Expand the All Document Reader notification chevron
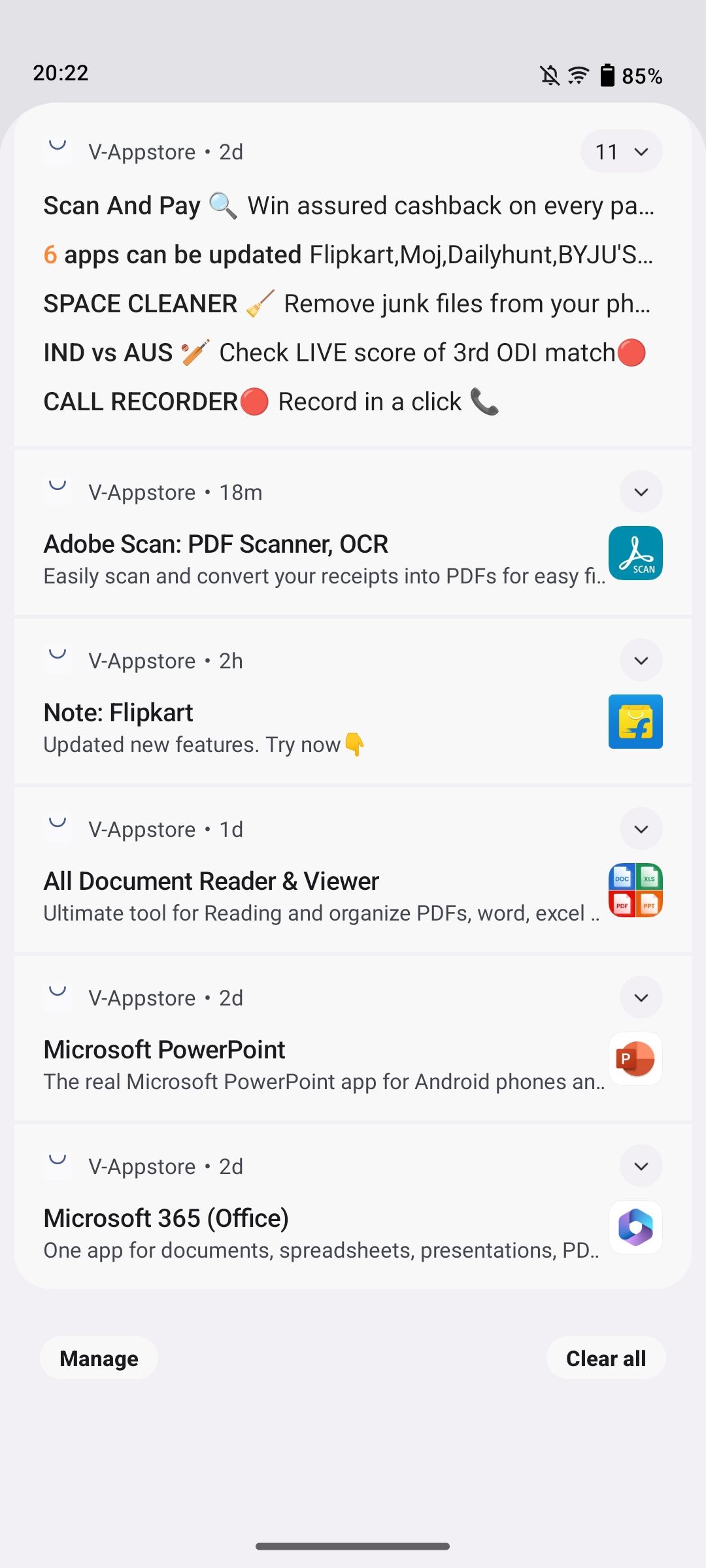 tap(641, 828)
